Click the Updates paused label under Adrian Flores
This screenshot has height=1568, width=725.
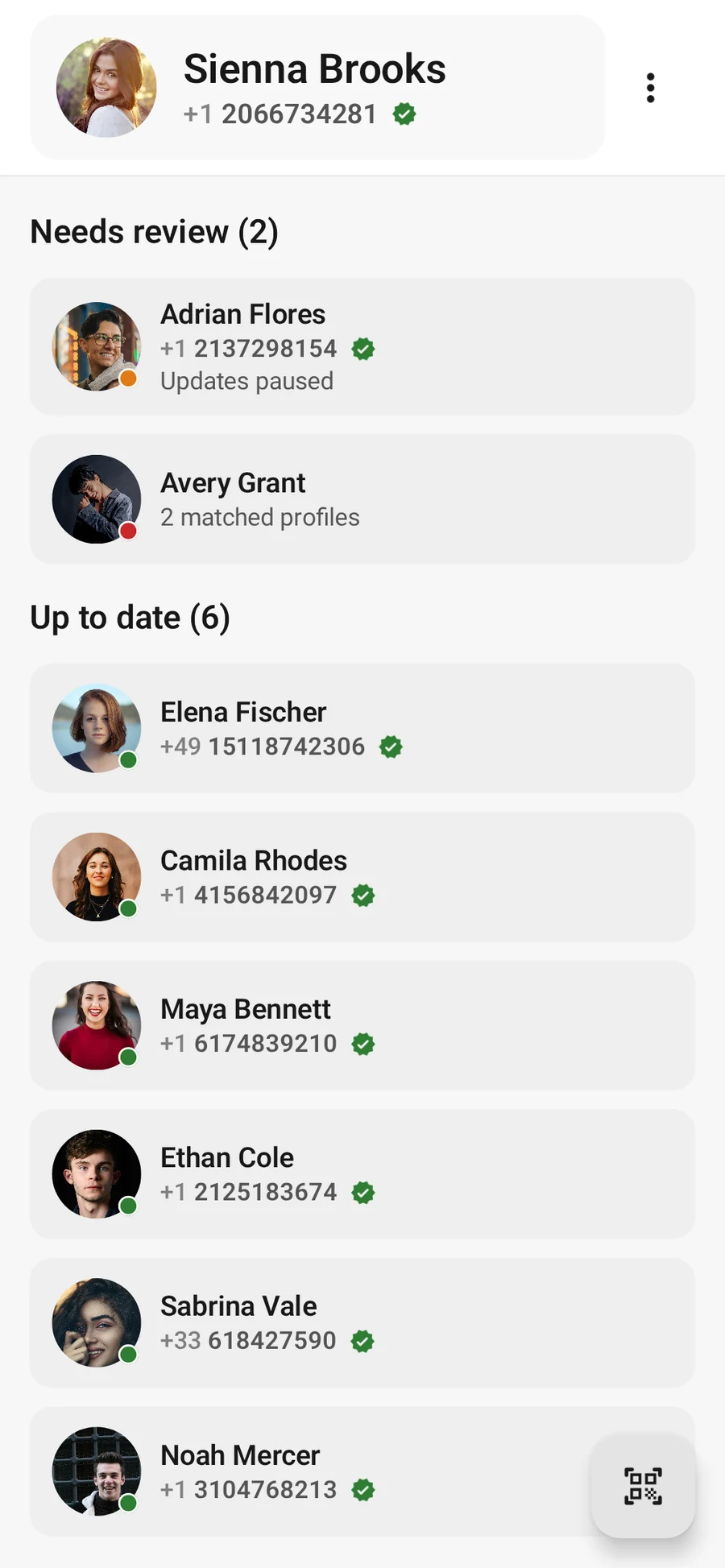[x=246, y=381]
